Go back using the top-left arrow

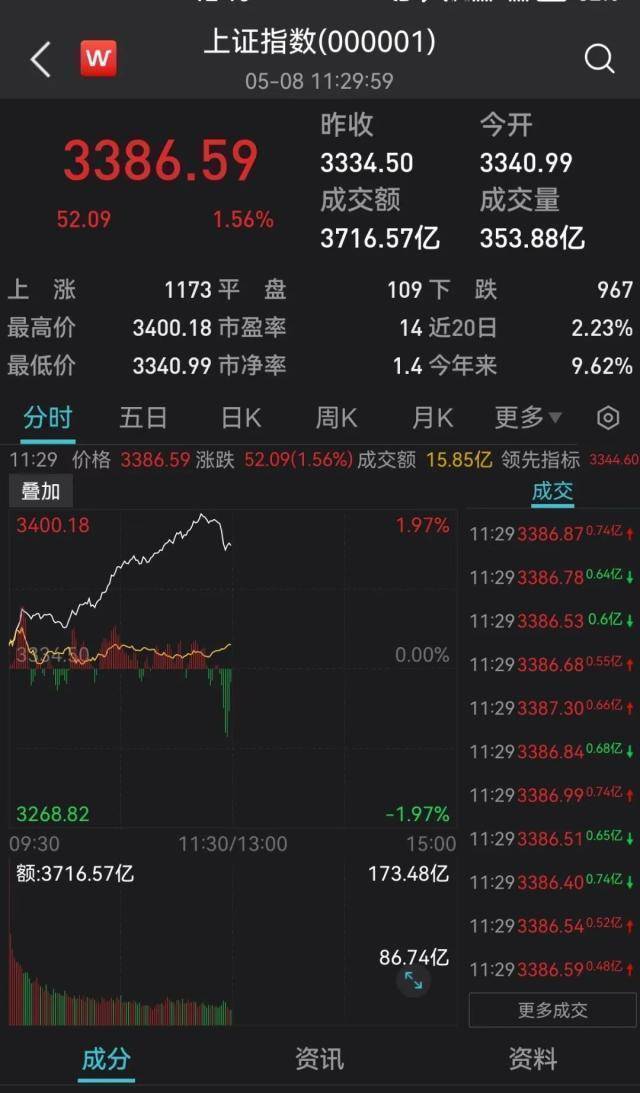tap(40, 60)
